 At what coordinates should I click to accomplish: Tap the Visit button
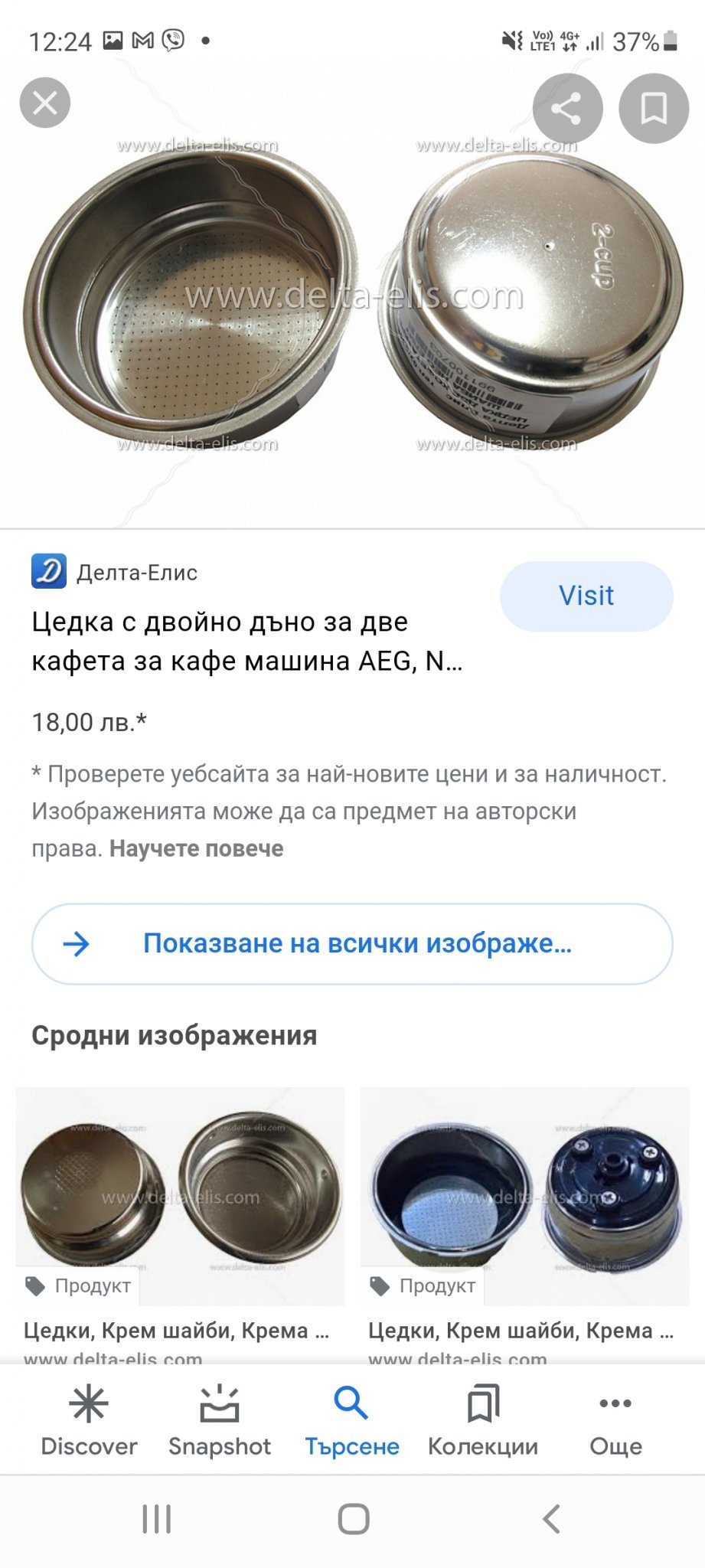coord(586,596)
